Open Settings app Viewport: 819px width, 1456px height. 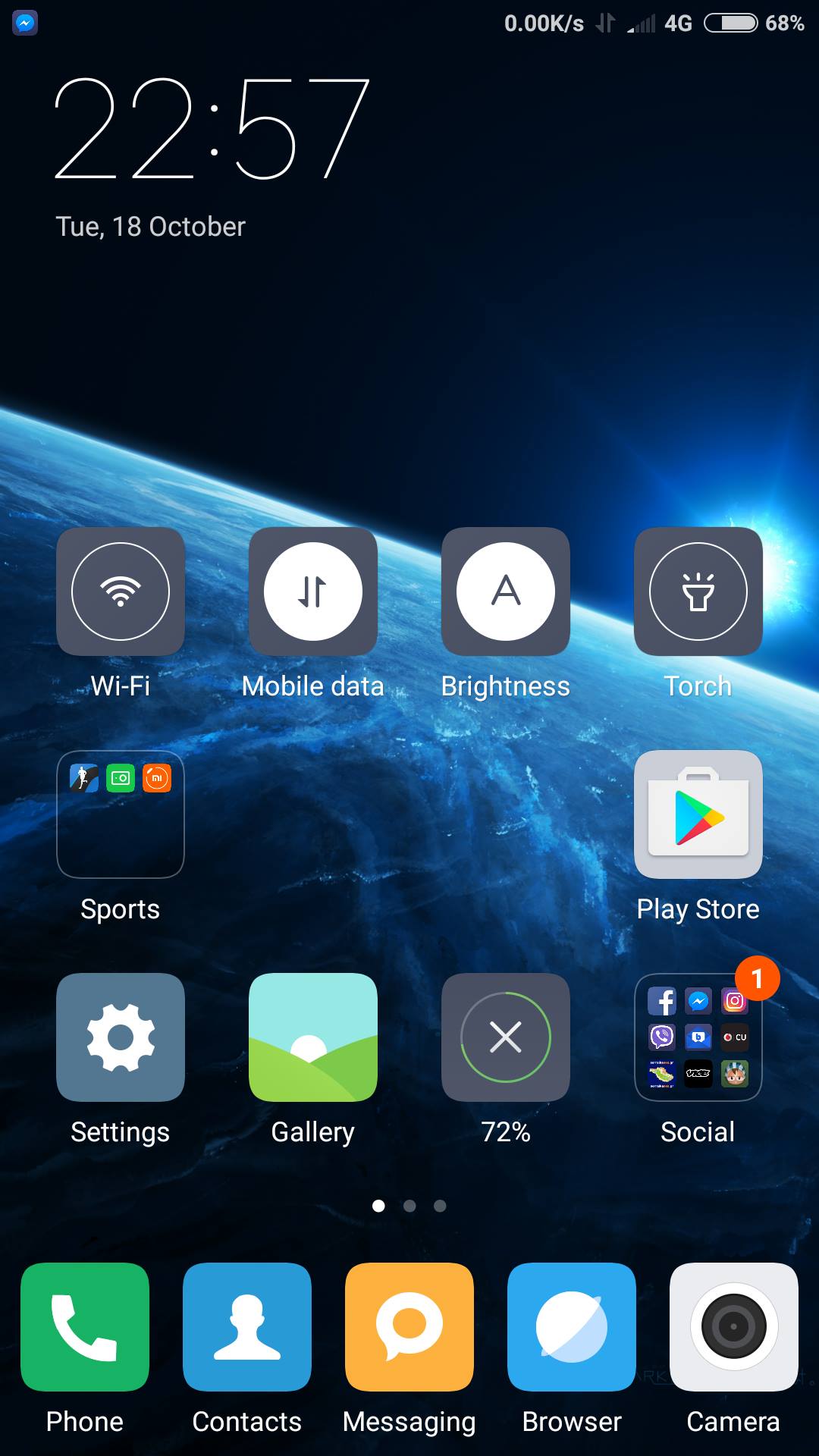point(121,1037)
